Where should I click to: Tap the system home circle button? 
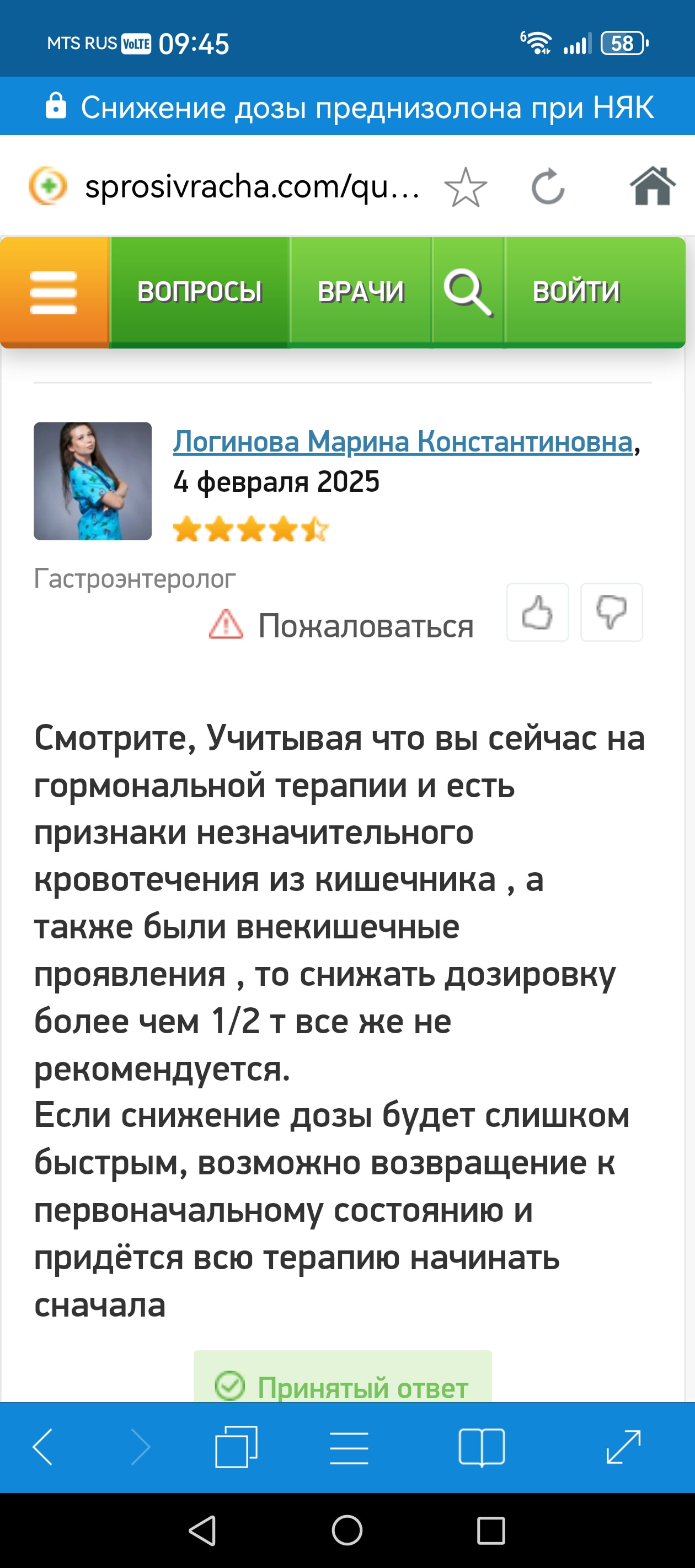(x=347, y=1529)
